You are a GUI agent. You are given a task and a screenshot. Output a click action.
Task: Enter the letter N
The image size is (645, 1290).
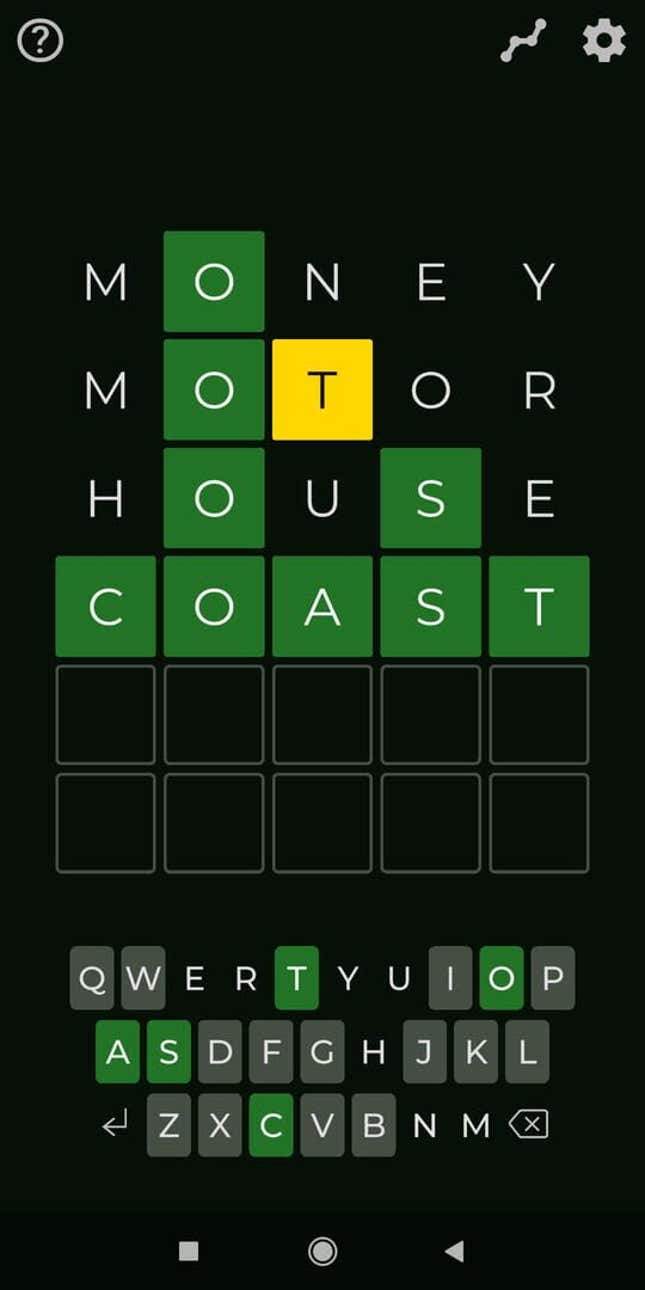click(x=424, y=1126)
